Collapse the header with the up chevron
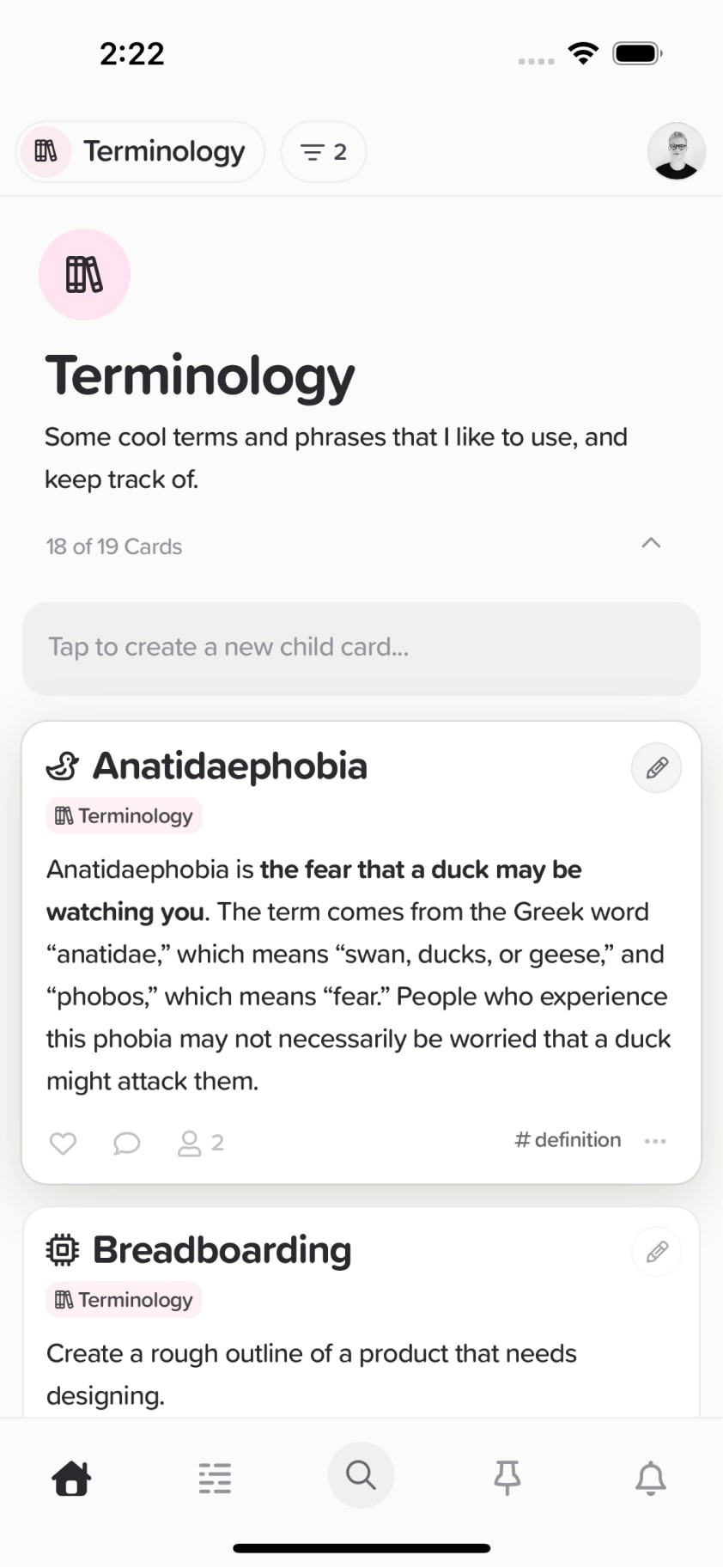The height and width of the screenshot is (1568, 723). click(x=651, y=543)
